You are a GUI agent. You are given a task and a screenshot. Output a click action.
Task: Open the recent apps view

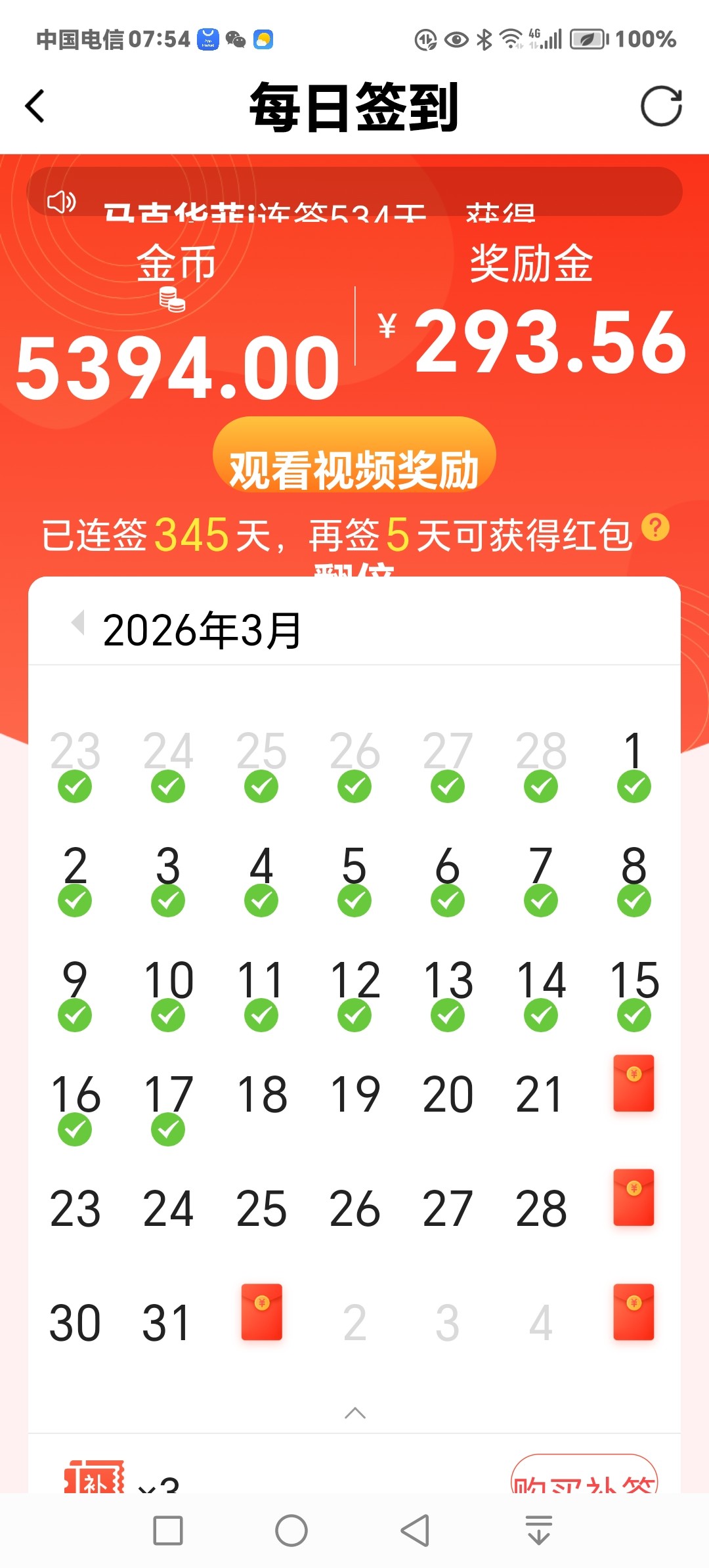pos(168,1531)
